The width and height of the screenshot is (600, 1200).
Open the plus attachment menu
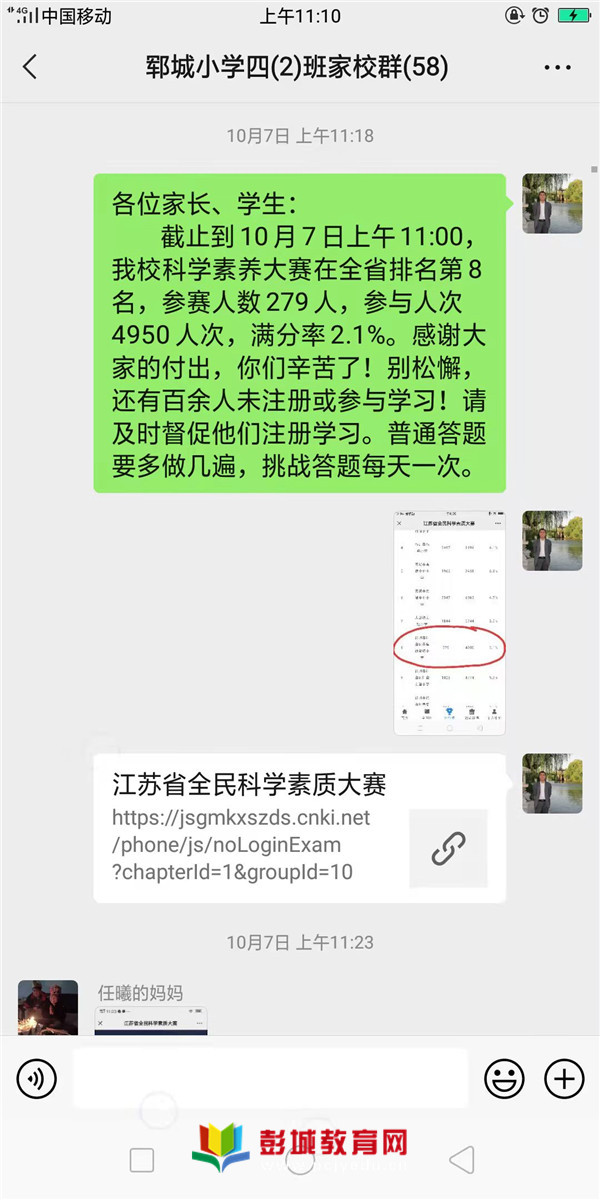[564, 1078]
